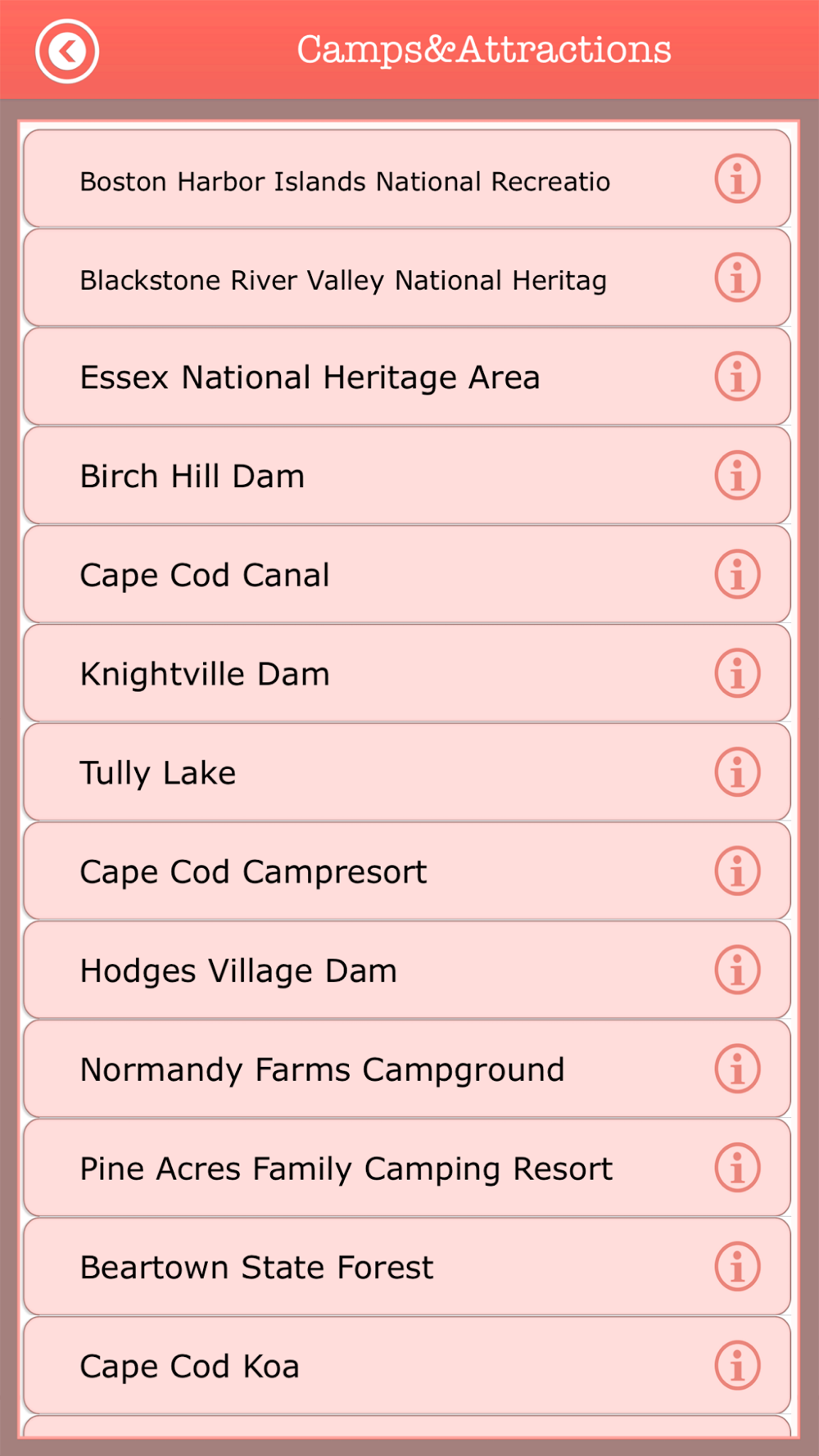Select Cape Cod Canal

tap(407, 575)
